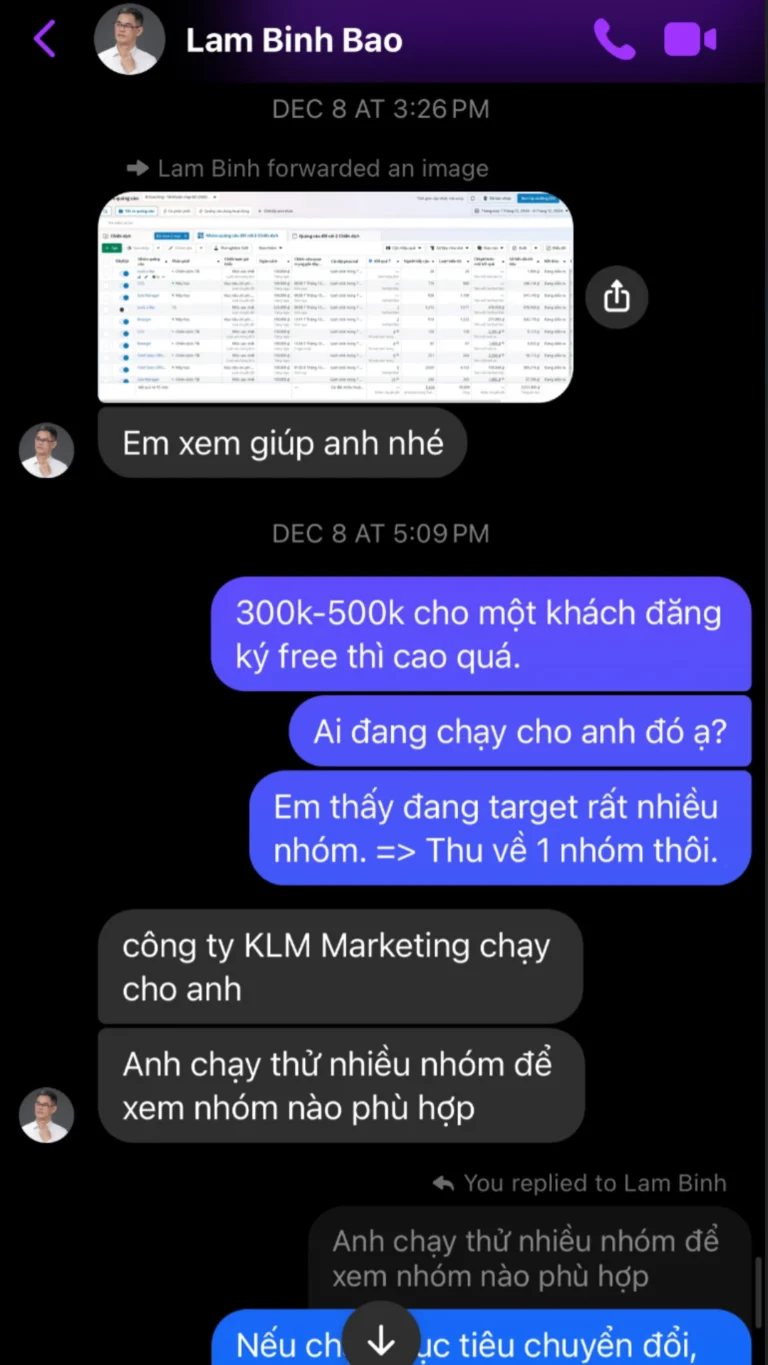Image resolution: width=768 pixels, height=1365 pixels.
Task: Share the forwarded image
Action: [617, 296]
